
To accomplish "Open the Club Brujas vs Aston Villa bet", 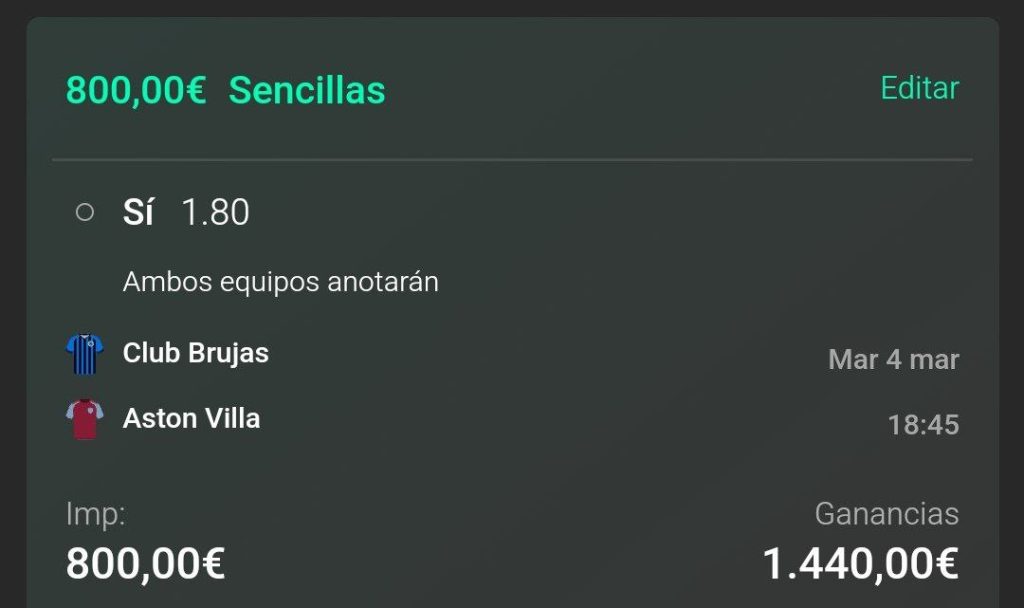I will coord(512,387).
